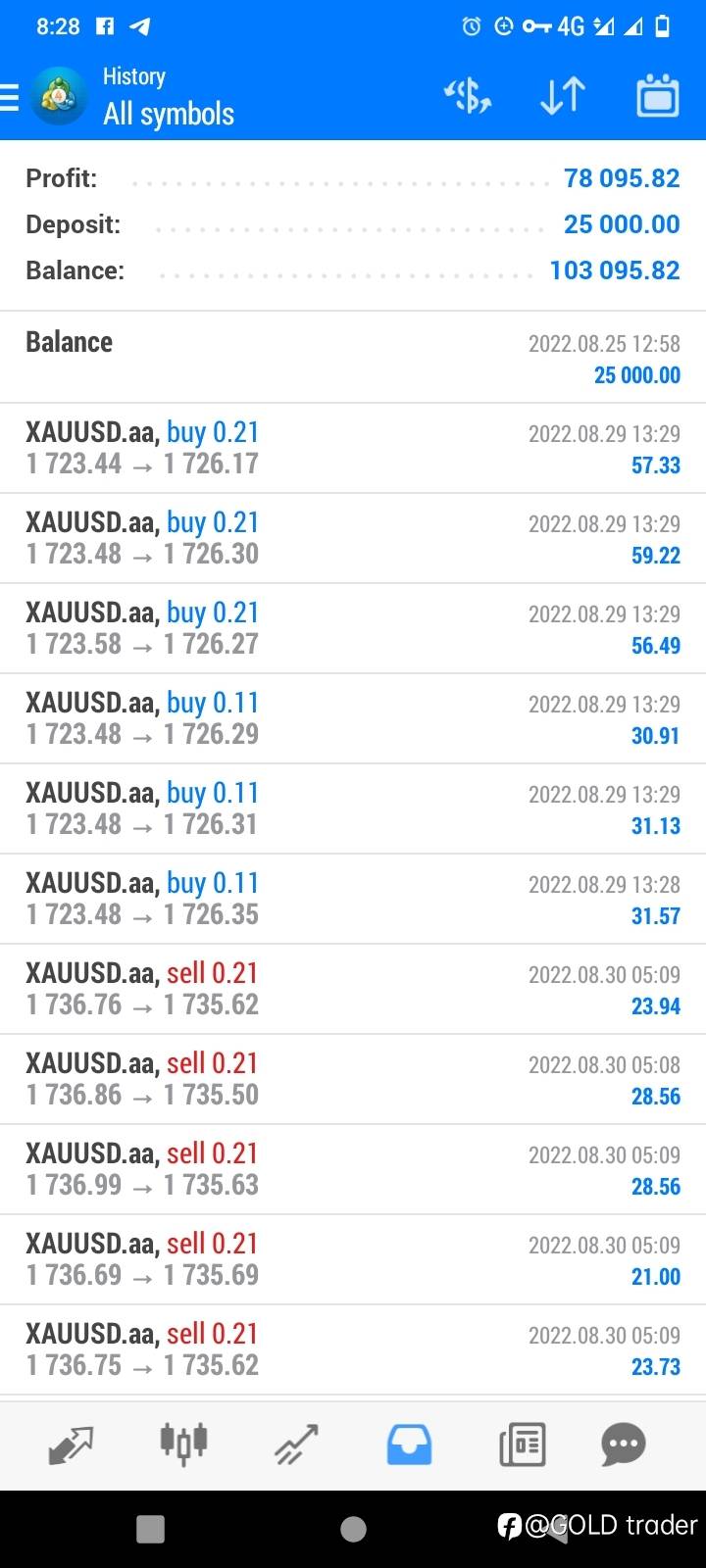Open the News tab
This screenshot has width=706, height=1568.
(522, 1445)
